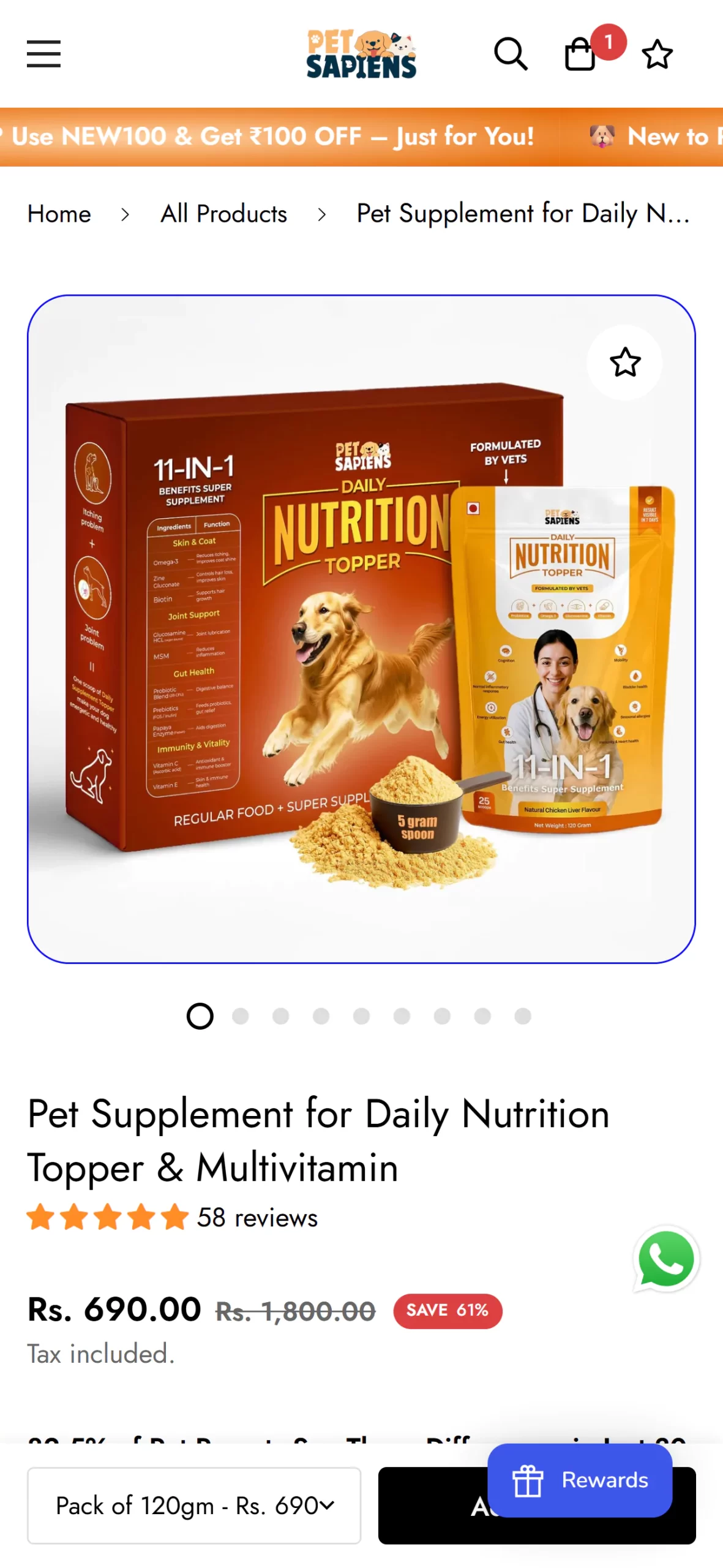723x1568 pixels.
Task: Go to Pet Sapiens homepage via logo
Action: click(x=361, y=54)
